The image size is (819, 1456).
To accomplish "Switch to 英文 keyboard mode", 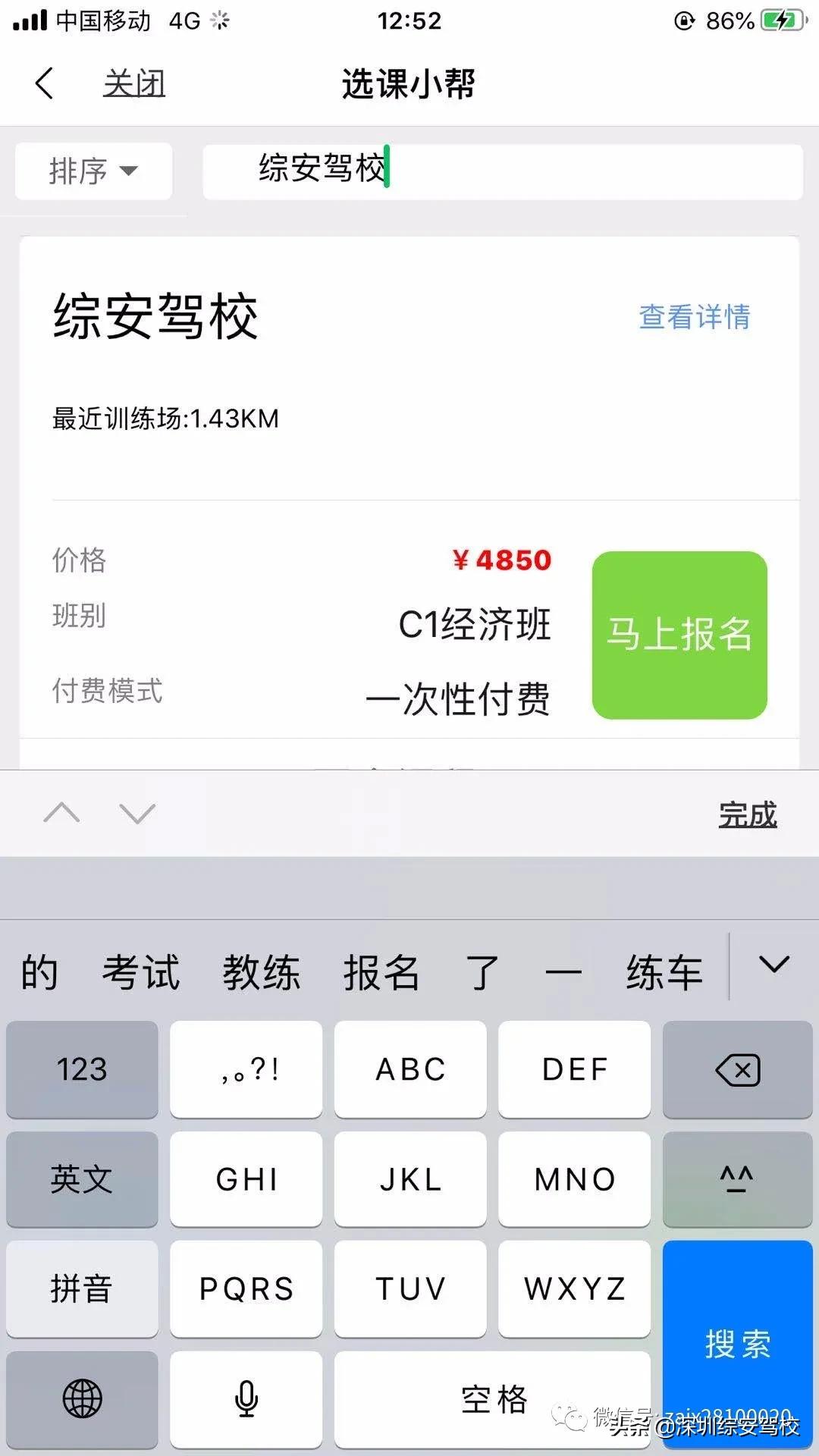I will pos(81,1179).
